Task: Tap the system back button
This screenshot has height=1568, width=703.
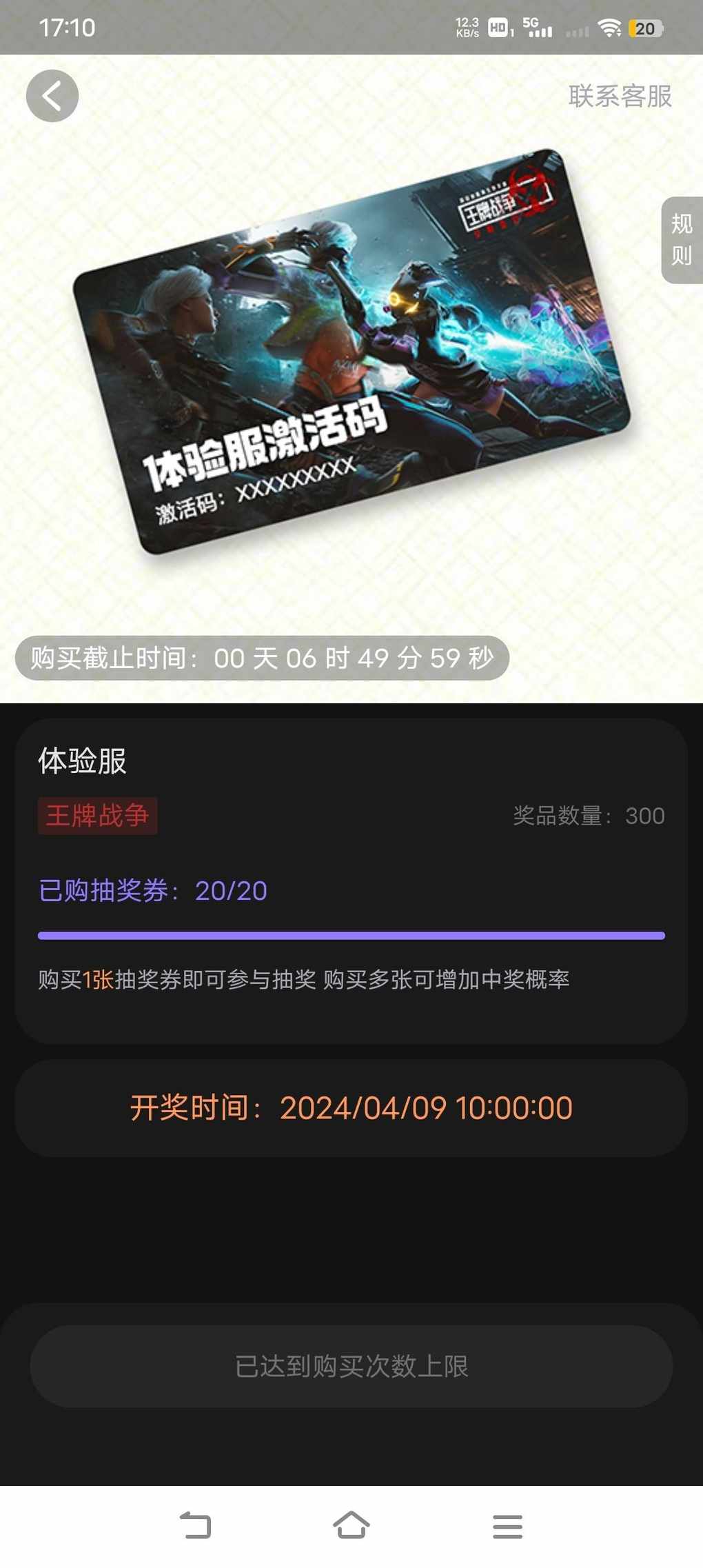Action: [196, 1525]
